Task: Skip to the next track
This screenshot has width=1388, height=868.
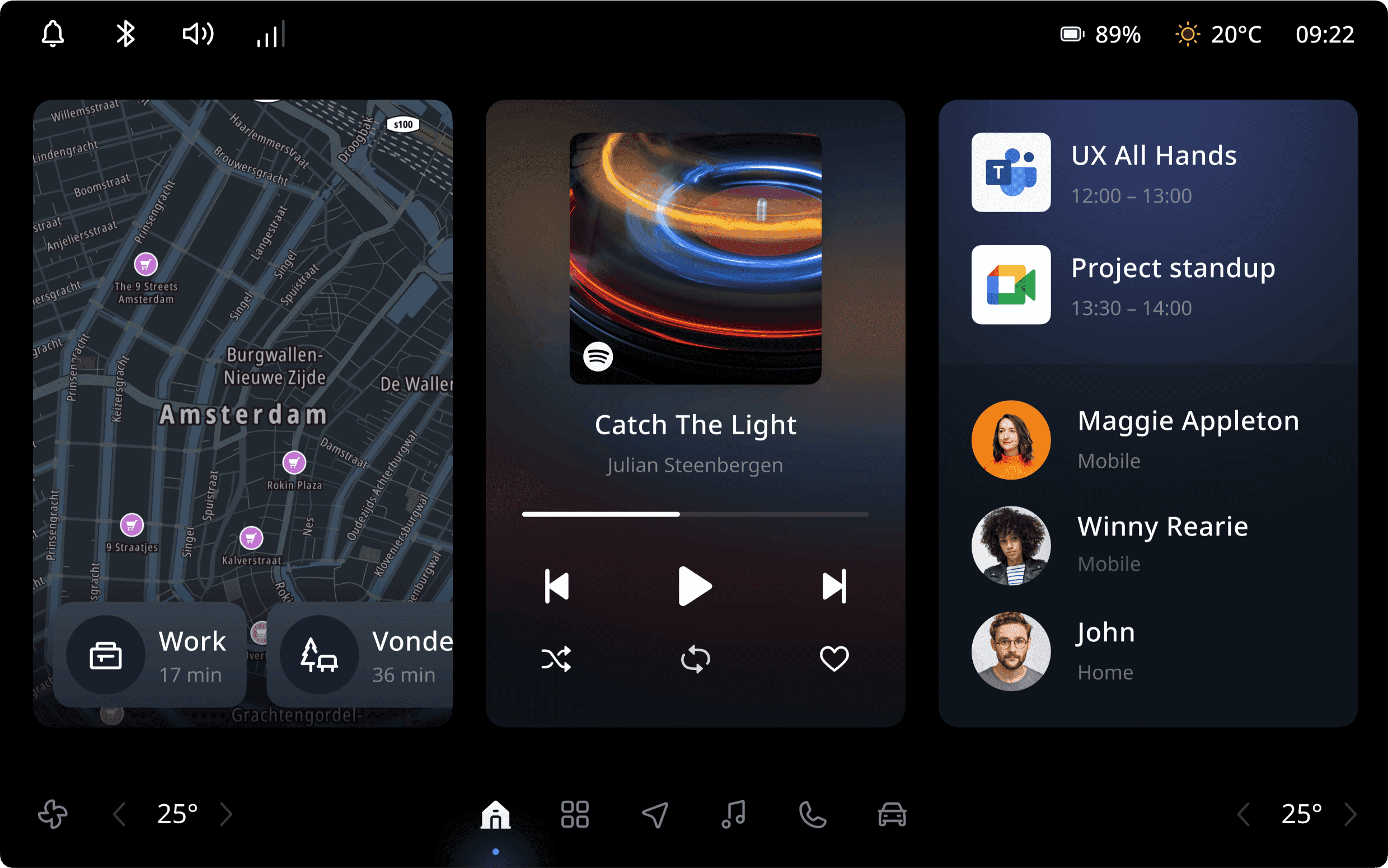Action: 833,586
